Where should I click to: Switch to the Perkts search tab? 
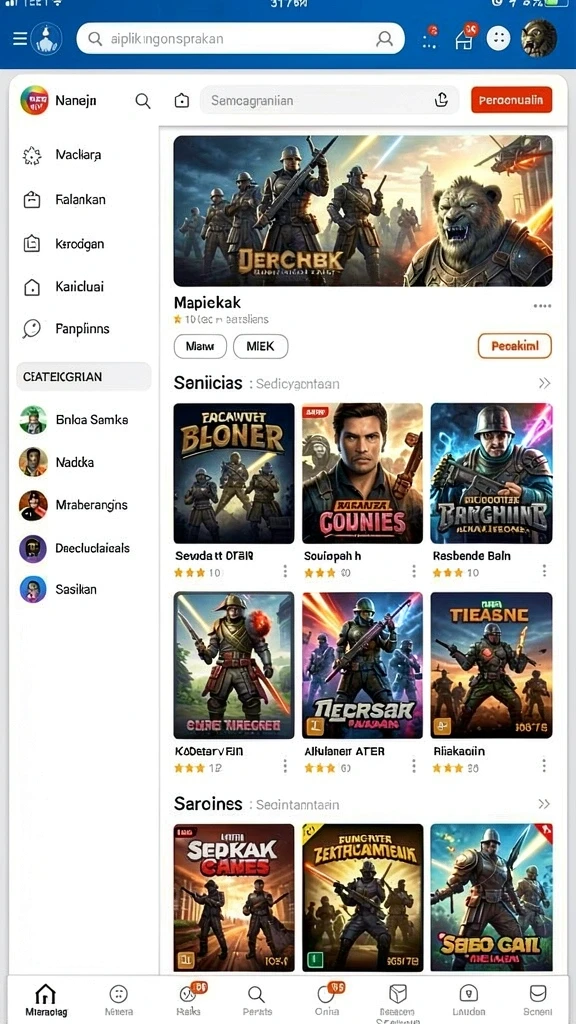[x=257, y=999]
